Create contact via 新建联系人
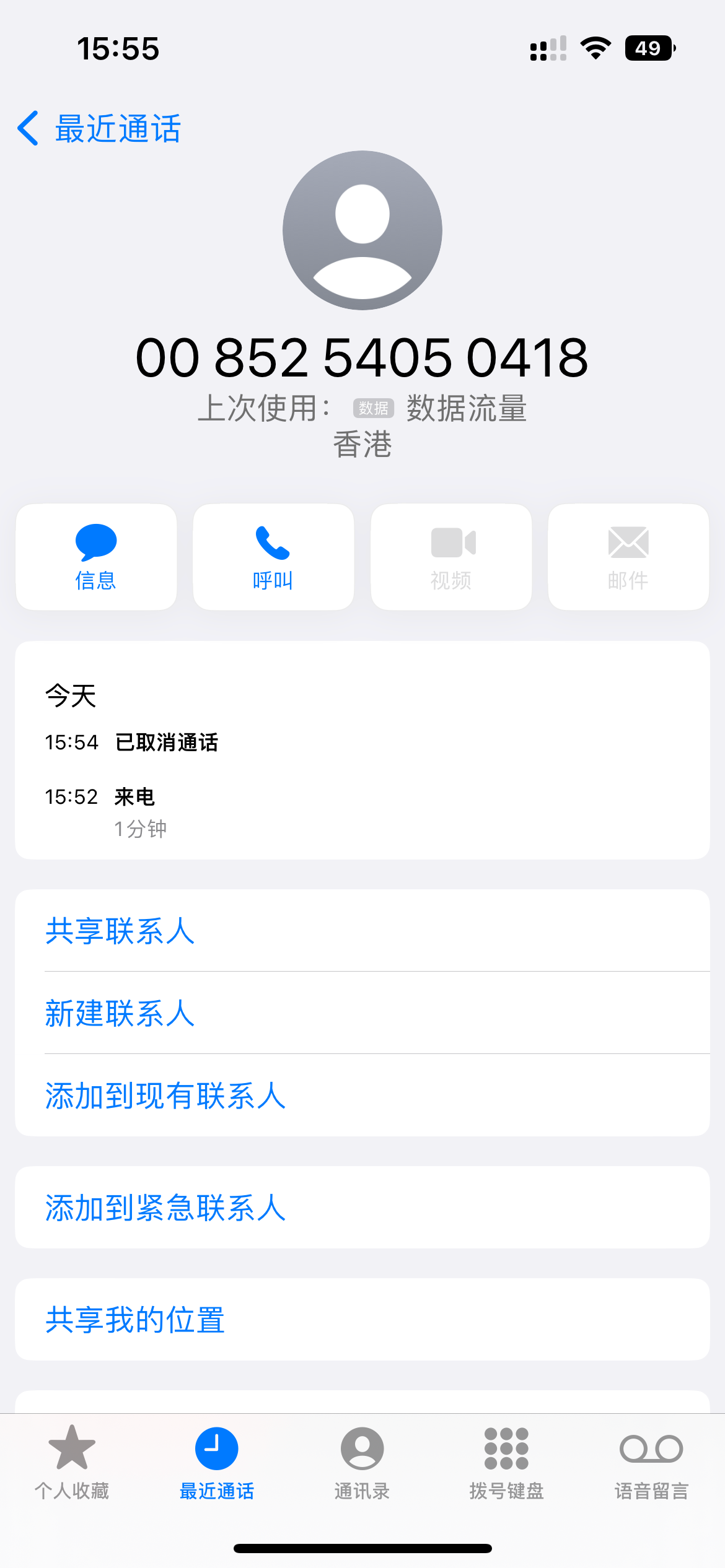 click(x=362, y=1013)
